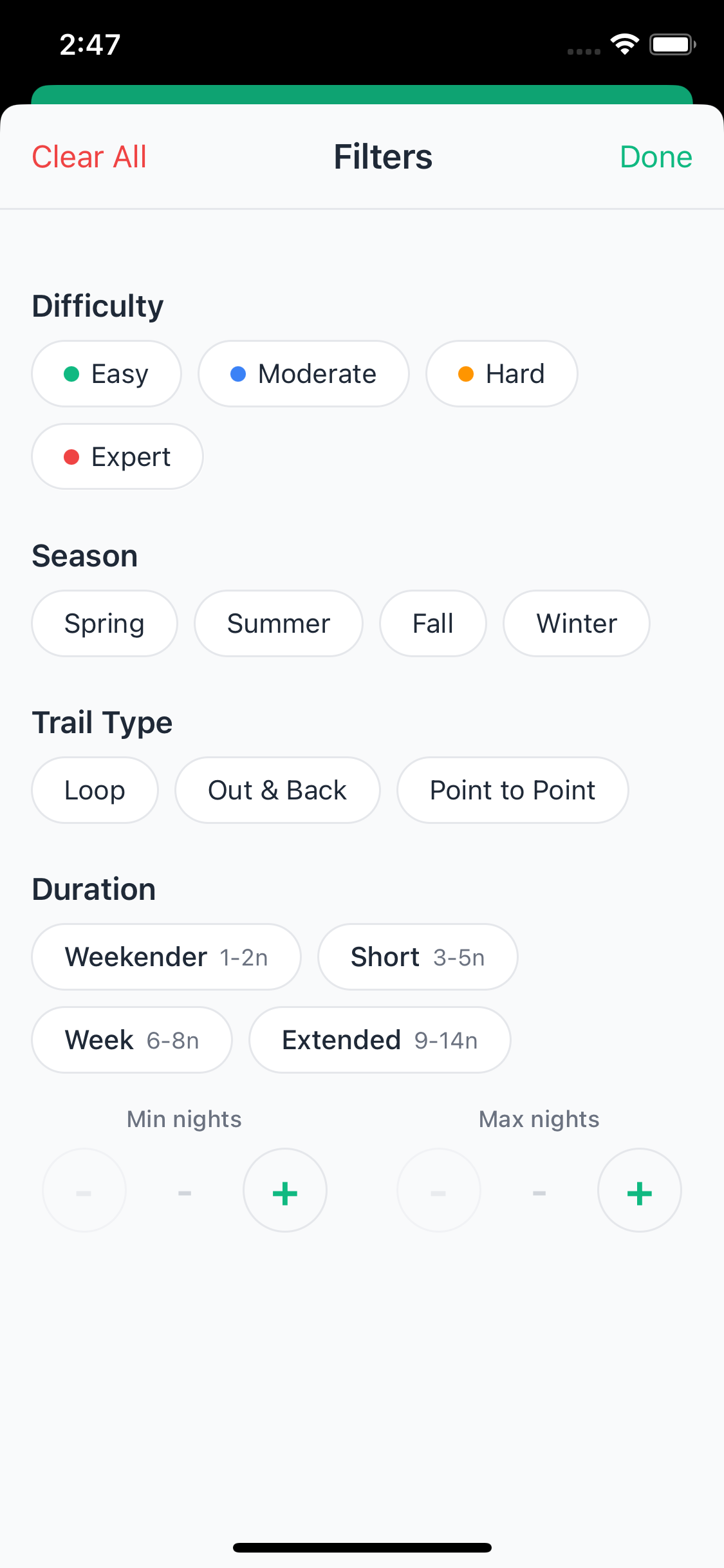Image resolution: width=724 pixels, height=1568 pixels.
Task: Tap Clear All to reset filters
Action: 89,156
